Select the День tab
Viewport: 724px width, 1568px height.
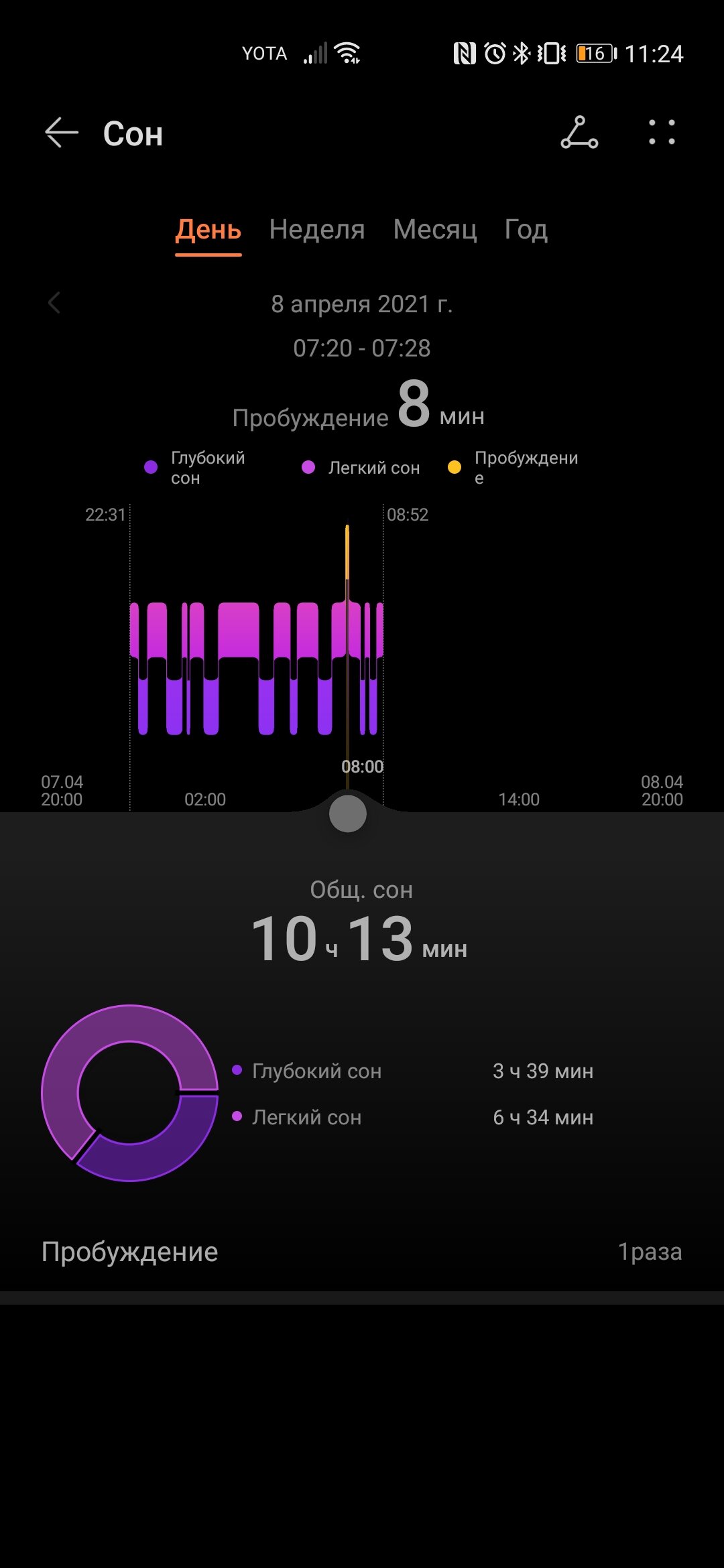tap(208, 230)
